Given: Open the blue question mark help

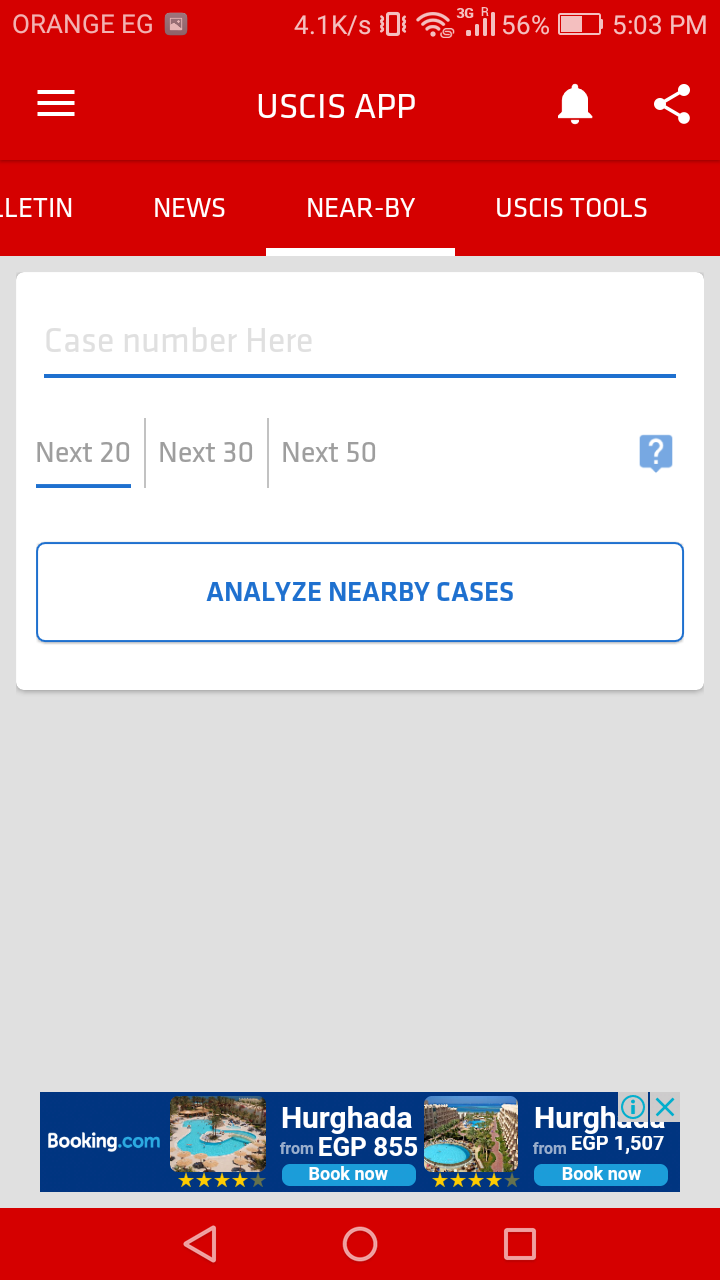Looking at the screenshot, I should point(656,453).
